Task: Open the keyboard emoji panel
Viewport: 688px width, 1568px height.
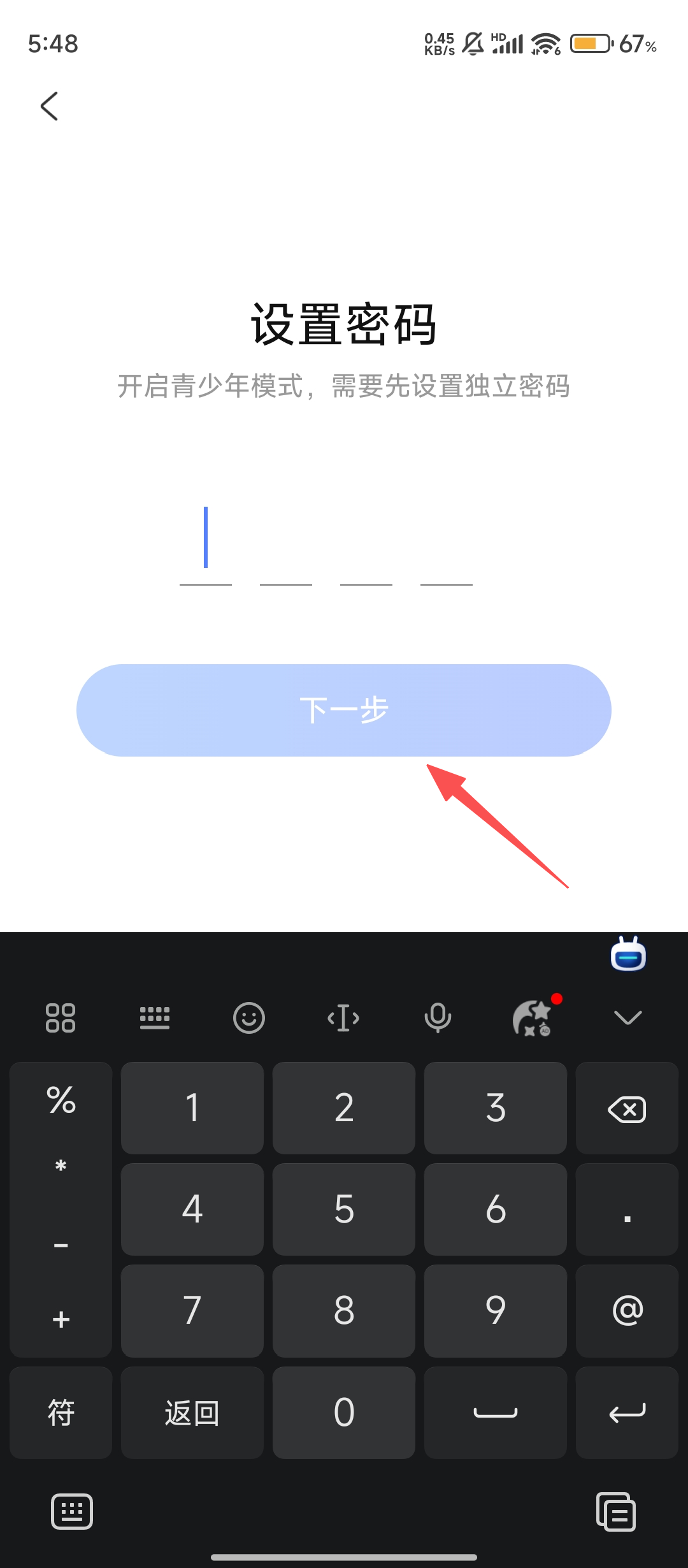Action: pos(248,1017)
